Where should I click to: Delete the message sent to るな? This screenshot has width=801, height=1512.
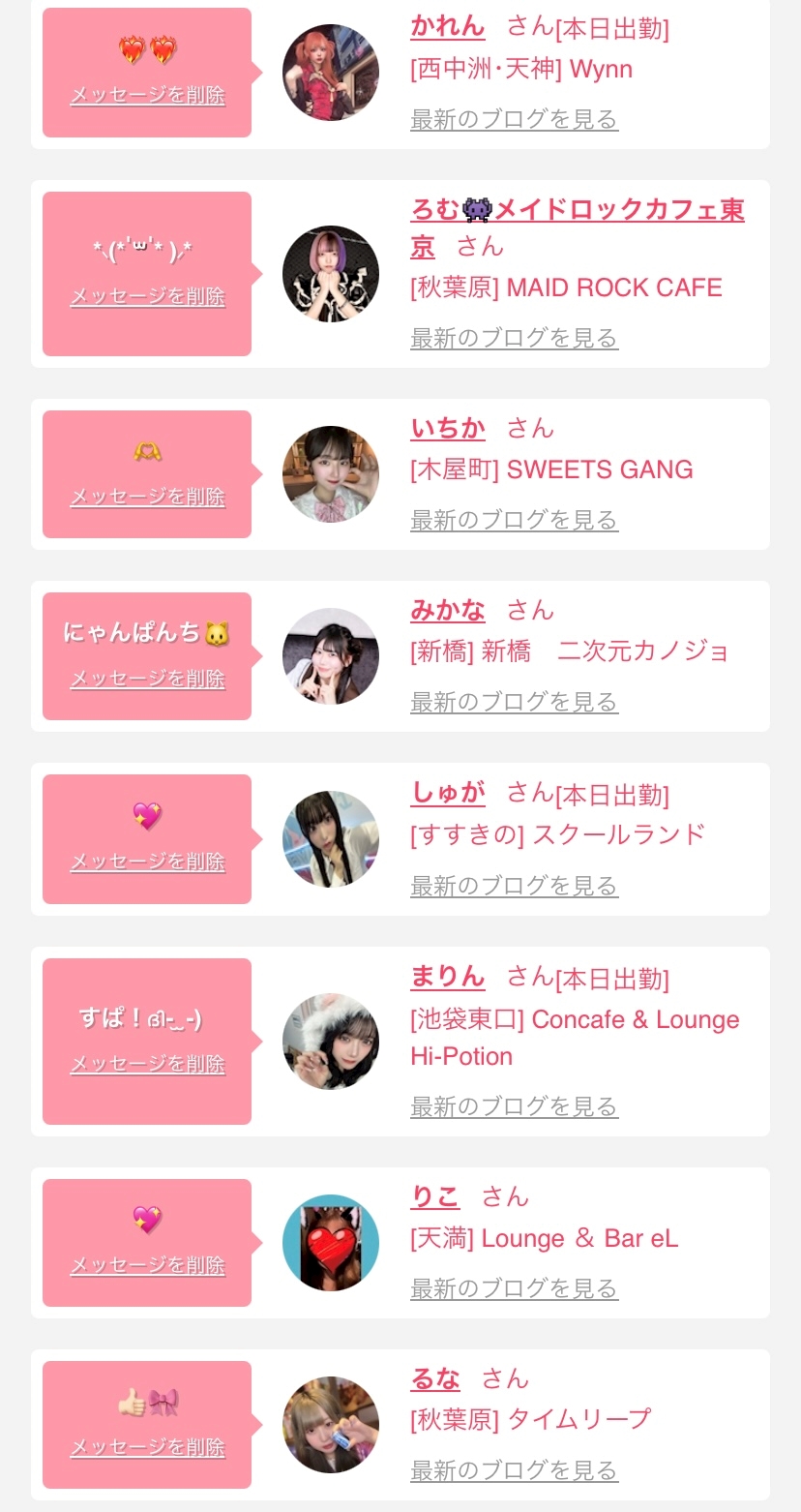(147, 1447)
